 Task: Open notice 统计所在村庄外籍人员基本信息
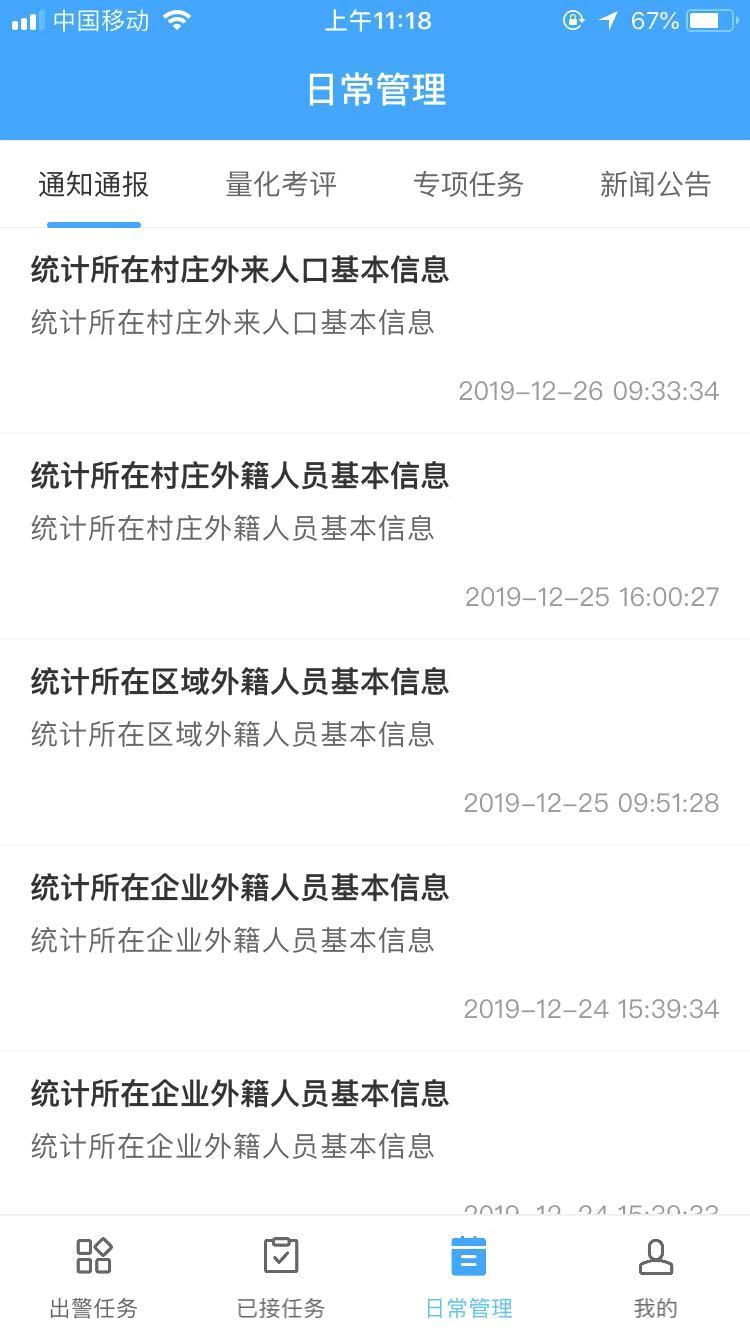click(375, 537)
